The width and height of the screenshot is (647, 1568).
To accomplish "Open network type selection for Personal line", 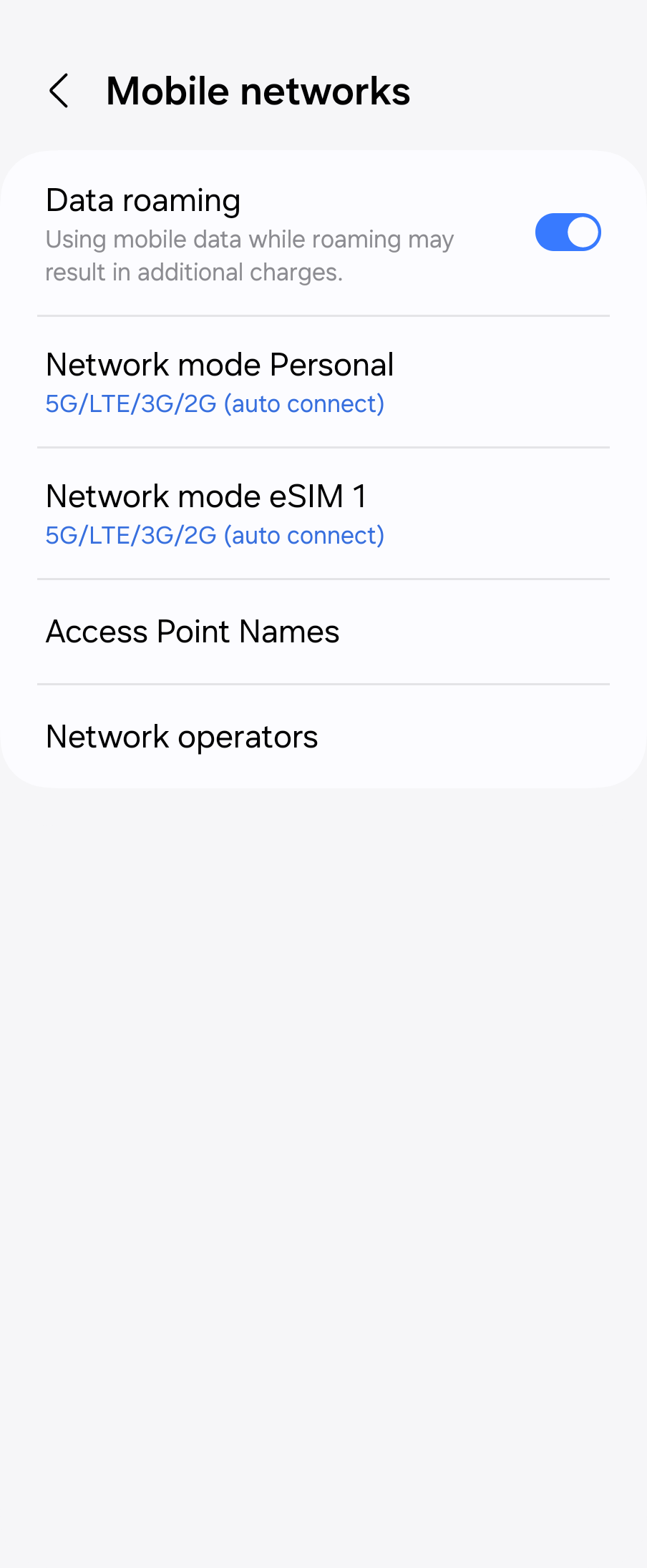I will (x=220, y=381).
